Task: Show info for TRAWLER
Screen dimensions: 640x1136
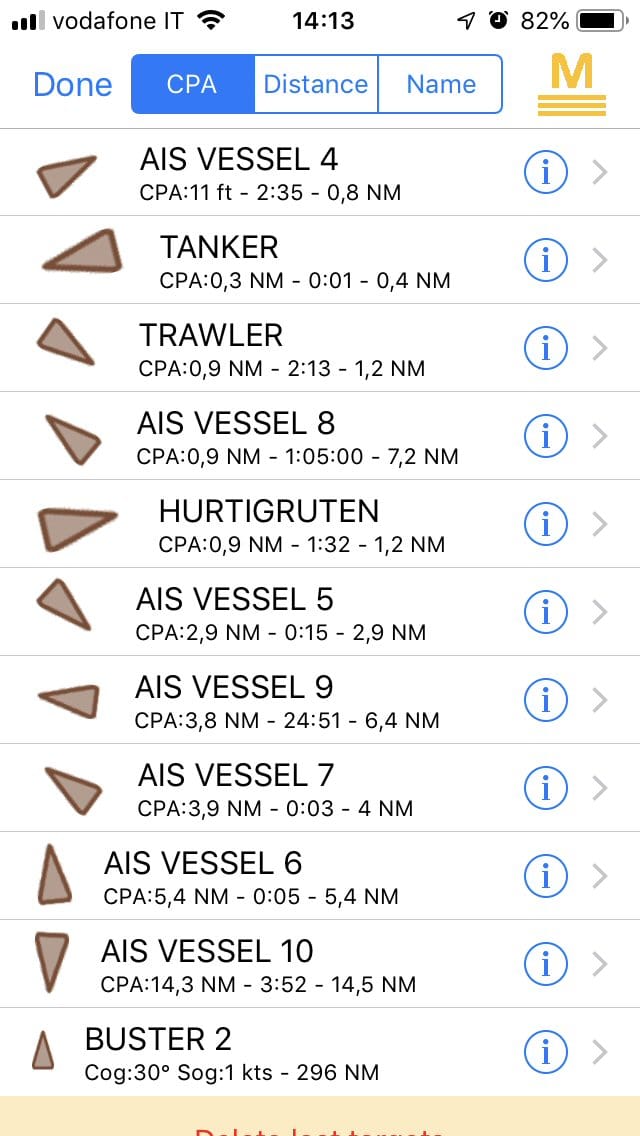Action: click(545, 348)
